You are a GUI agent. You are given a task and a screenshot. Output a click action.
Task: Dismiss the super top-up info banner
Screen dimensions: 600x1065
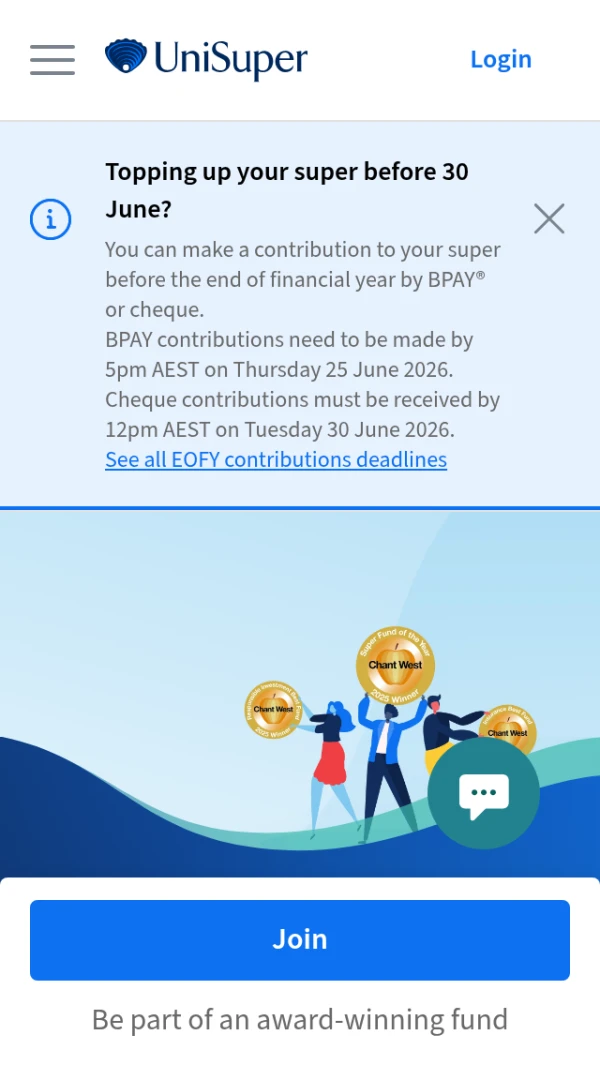coord(549,219)
